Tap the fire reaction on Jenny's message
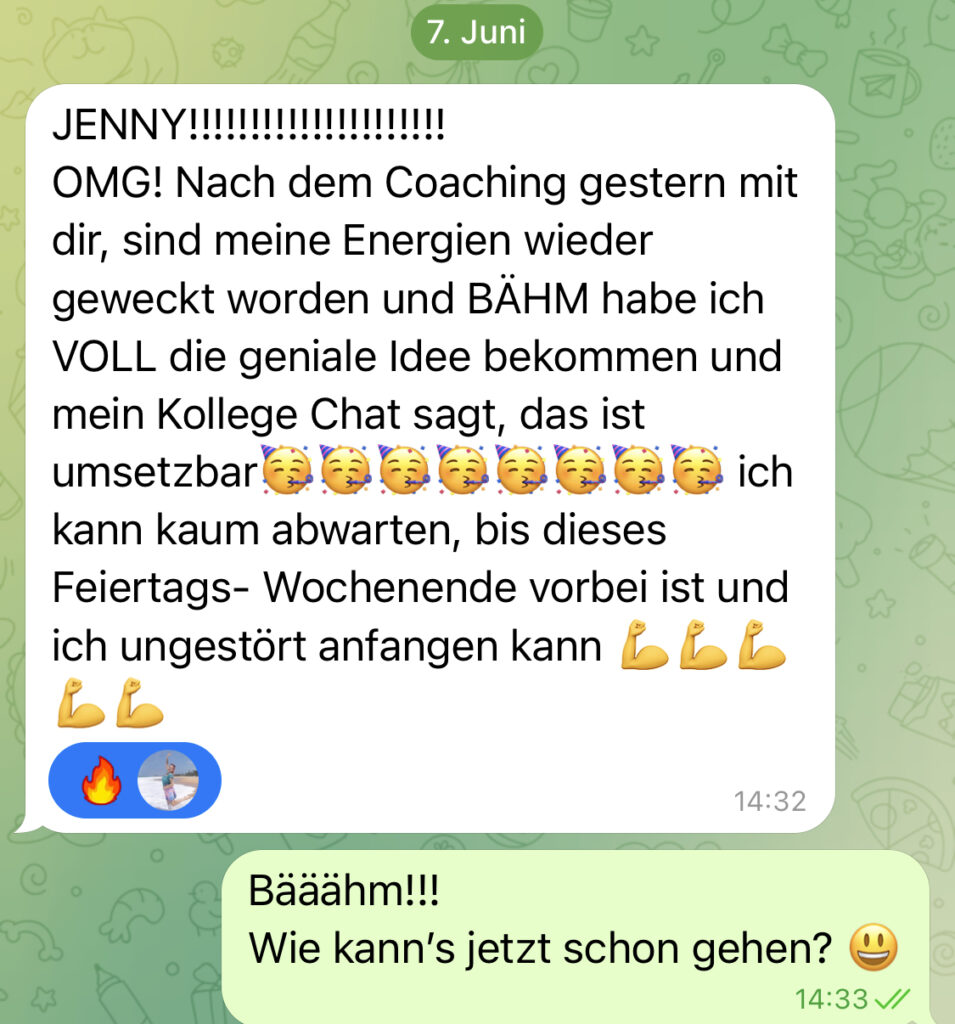The height and width of the screenshot is (1024, 955). pyautogui.click(x=100, y=781)
